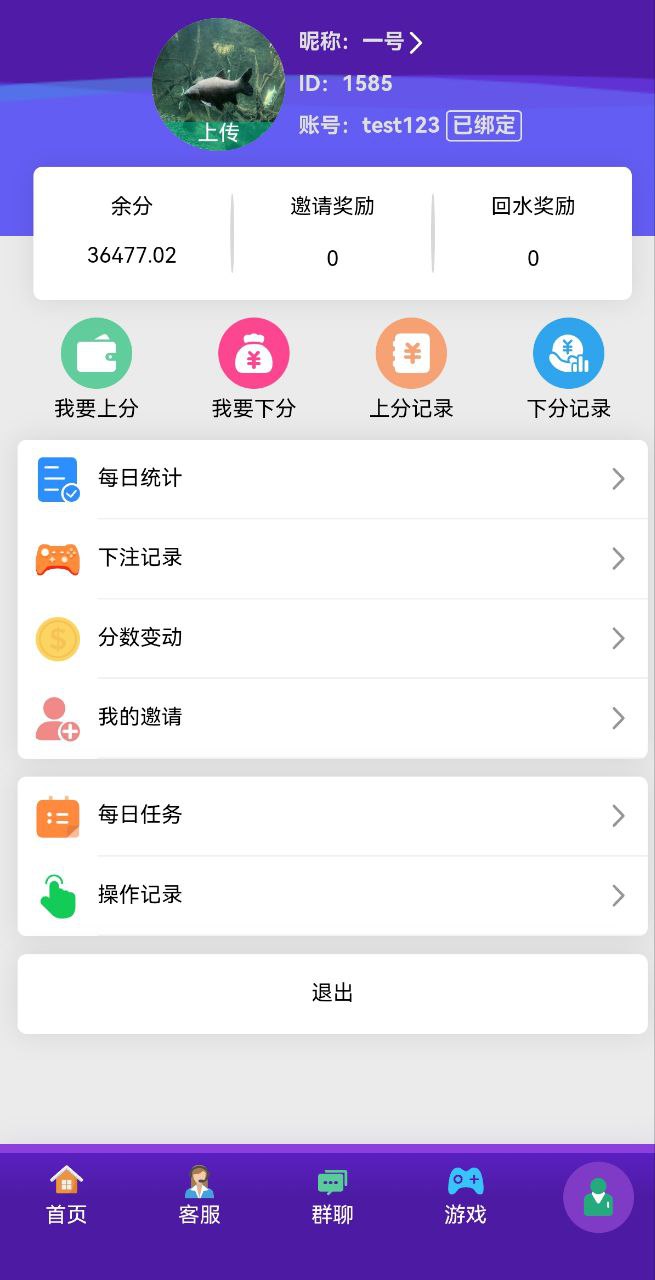This screenshot has width=655, height=1280.
Task: Switch to the 首页 tab
Action: click(x=66, y=1196)
